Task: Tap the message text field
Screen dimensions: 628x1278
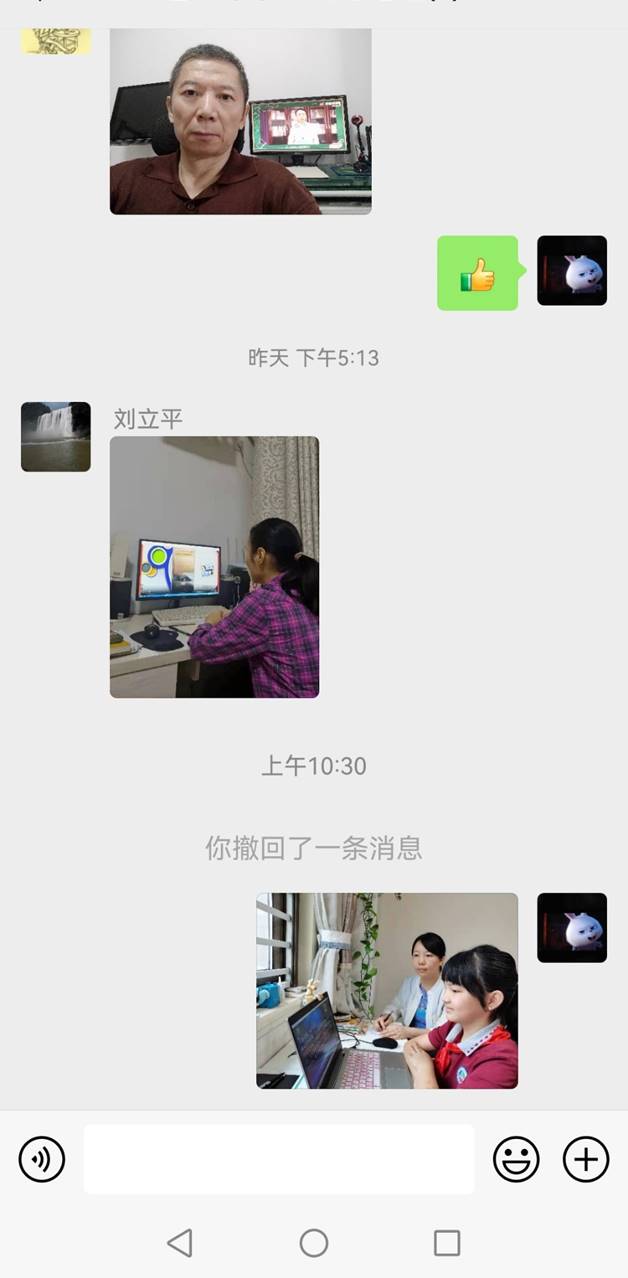Action: 278,1159
